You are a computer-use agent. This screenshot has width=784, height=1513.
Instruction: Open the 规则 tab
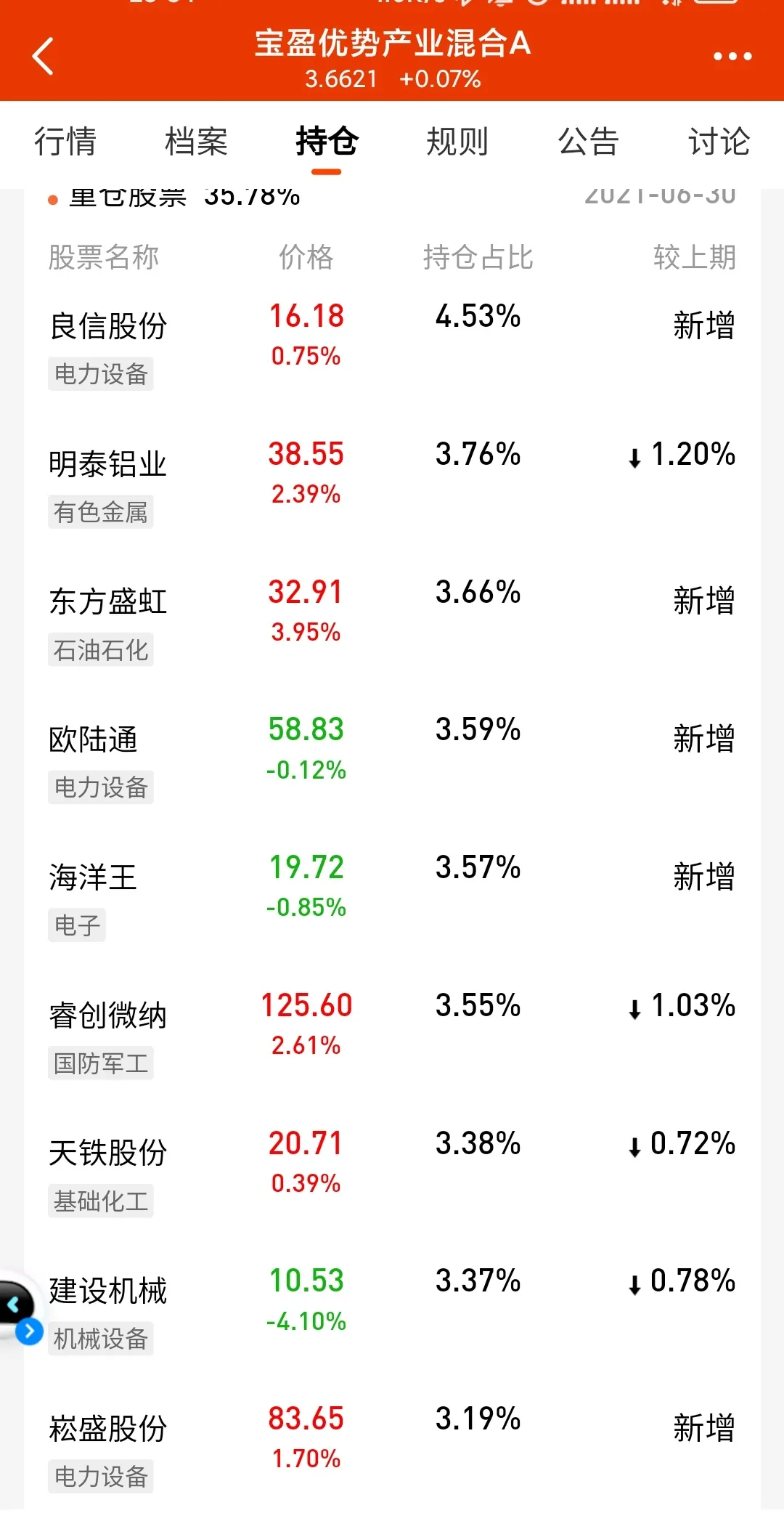point(457,142)
